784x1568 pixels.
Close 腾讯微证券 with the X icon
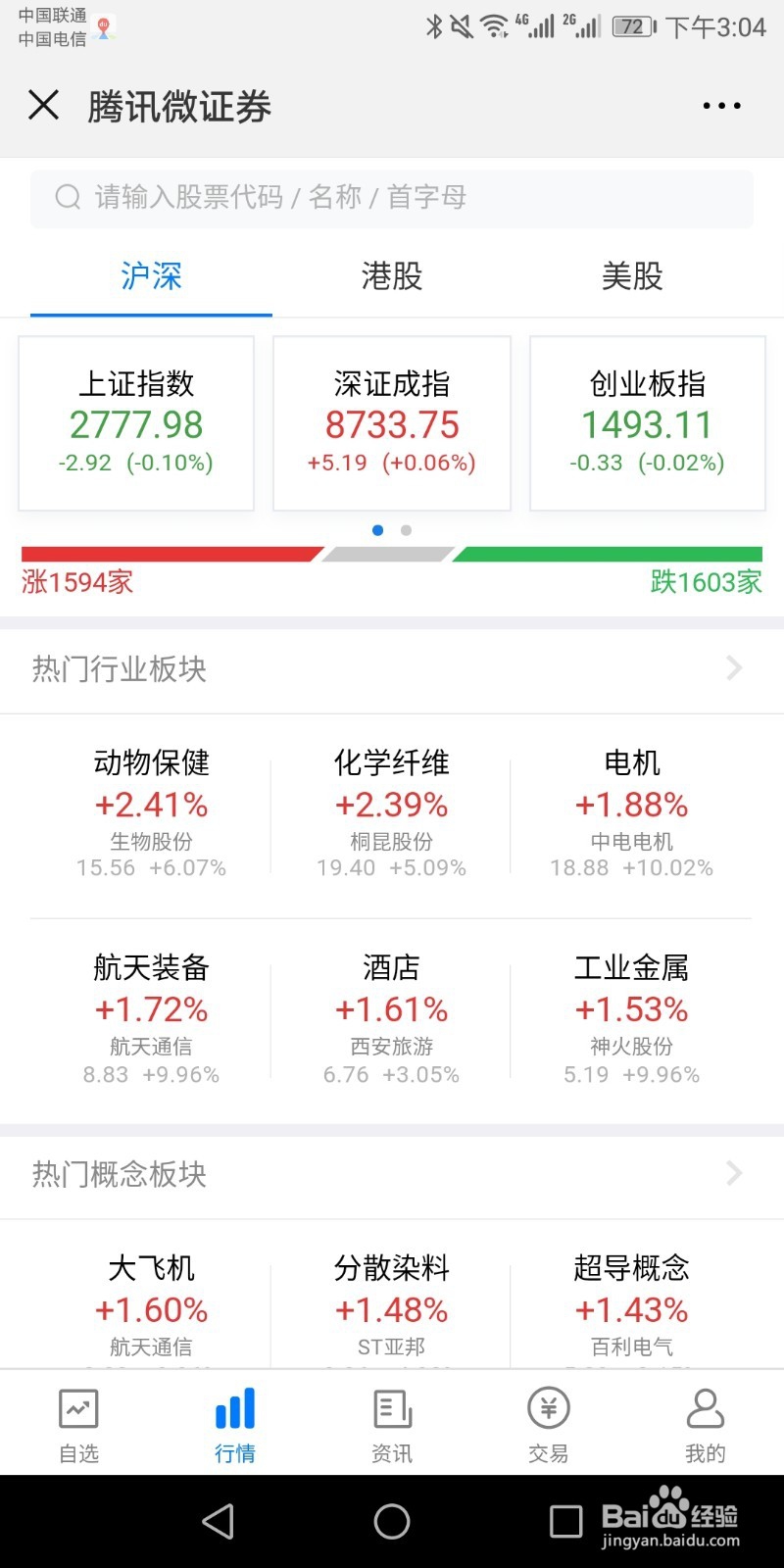click(43, 105)
